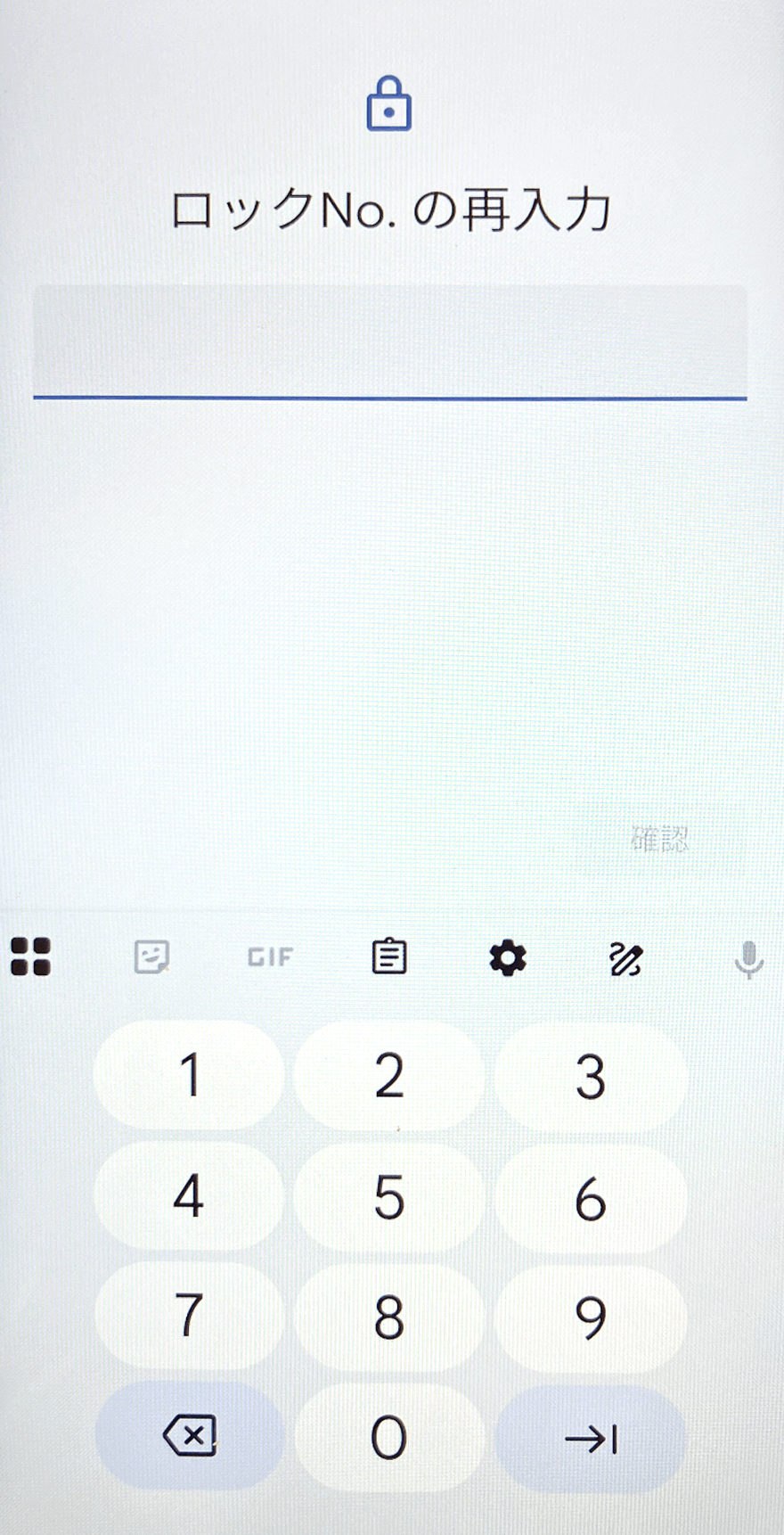Open the keyboard clipboard
Screen dimensions: 784x1535
389,957
